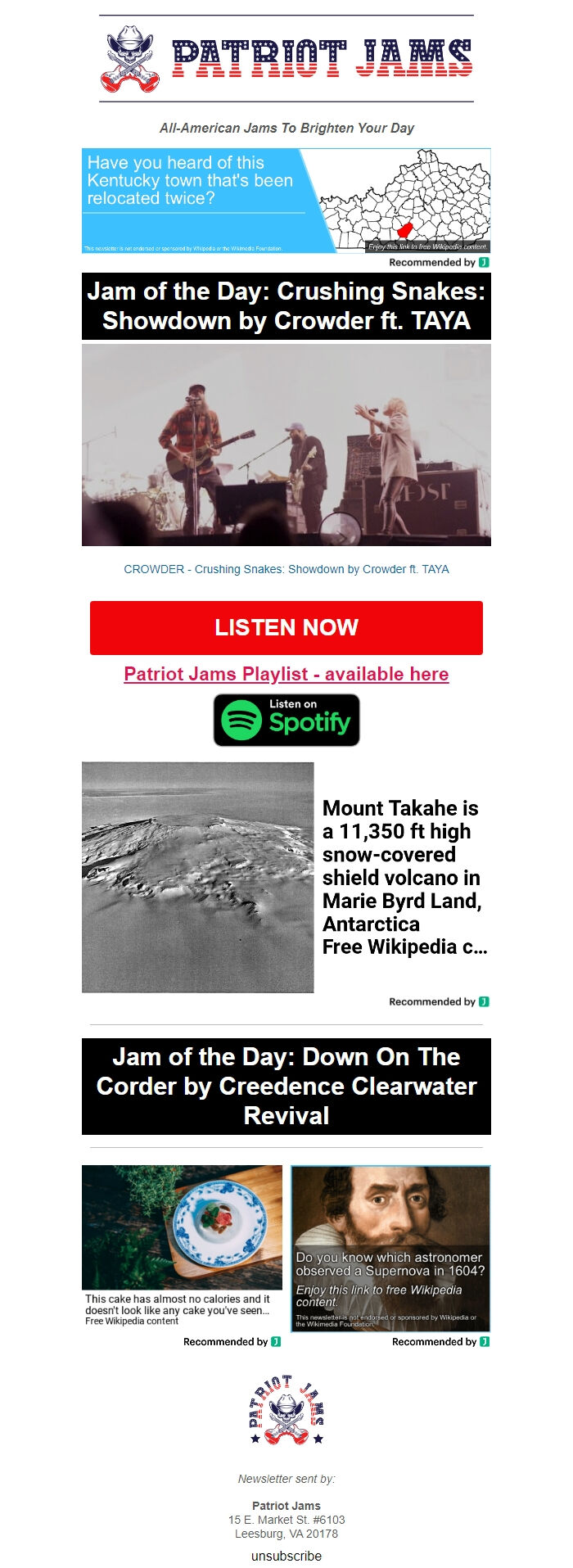This screenshot has width=573, height=1568.
Task: Open the Patriot Jams Playlist link
Action: pos(286,674)
